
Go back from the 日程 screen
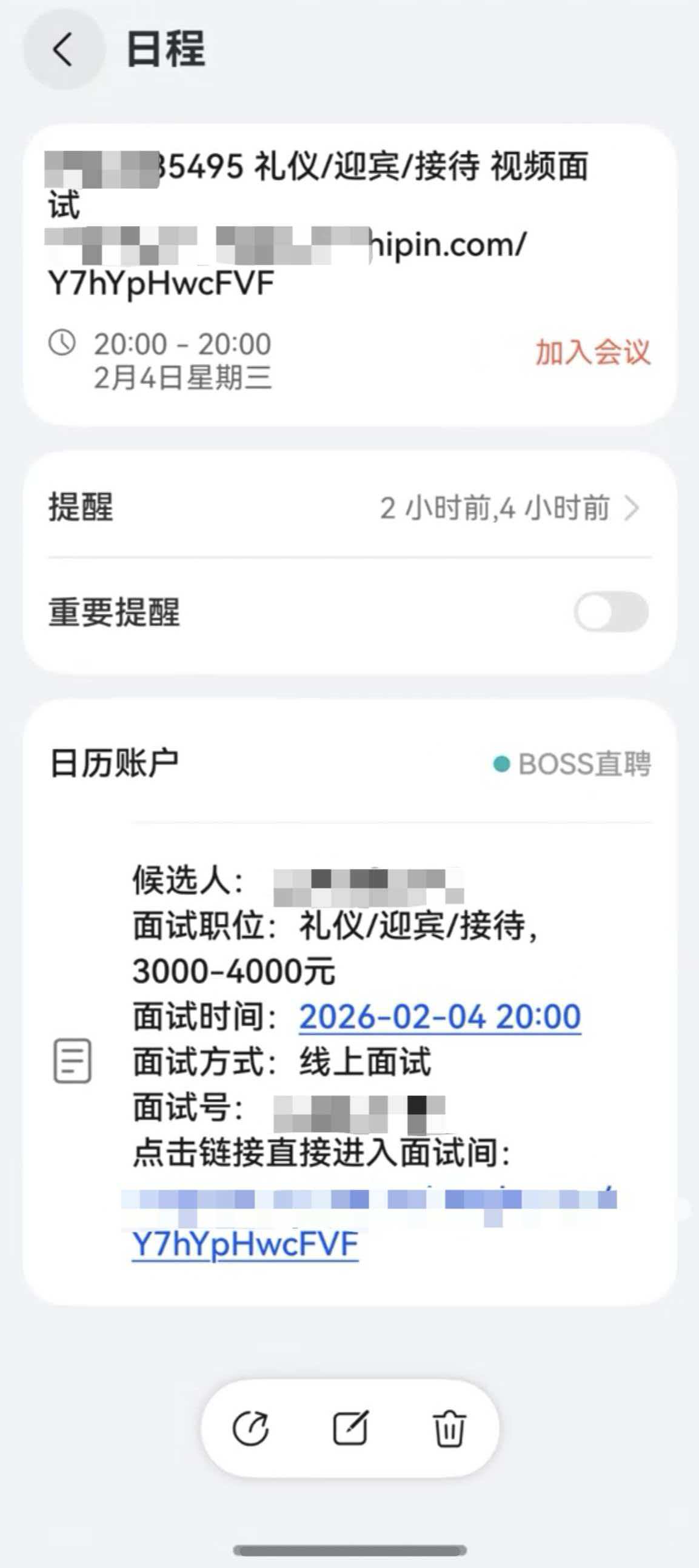pos(63,49)
